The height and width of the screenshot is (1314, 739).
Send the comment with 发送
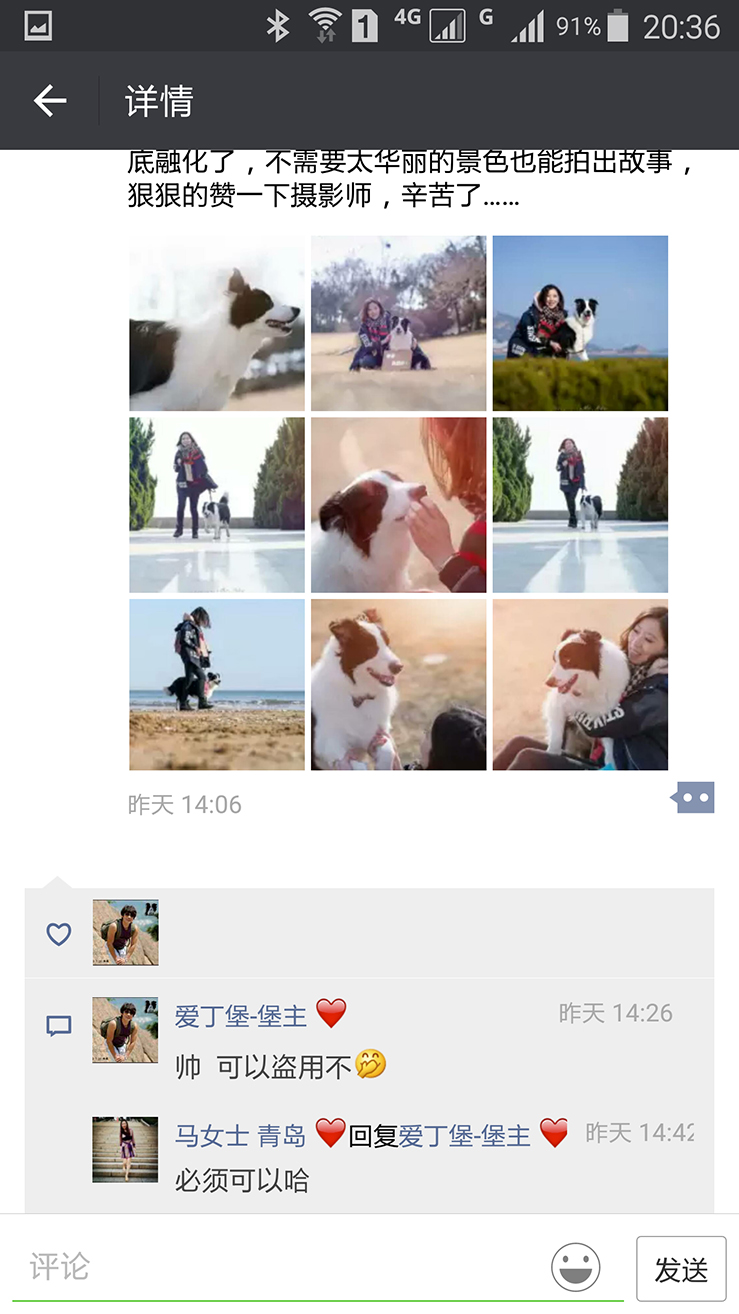[681, 1269]
